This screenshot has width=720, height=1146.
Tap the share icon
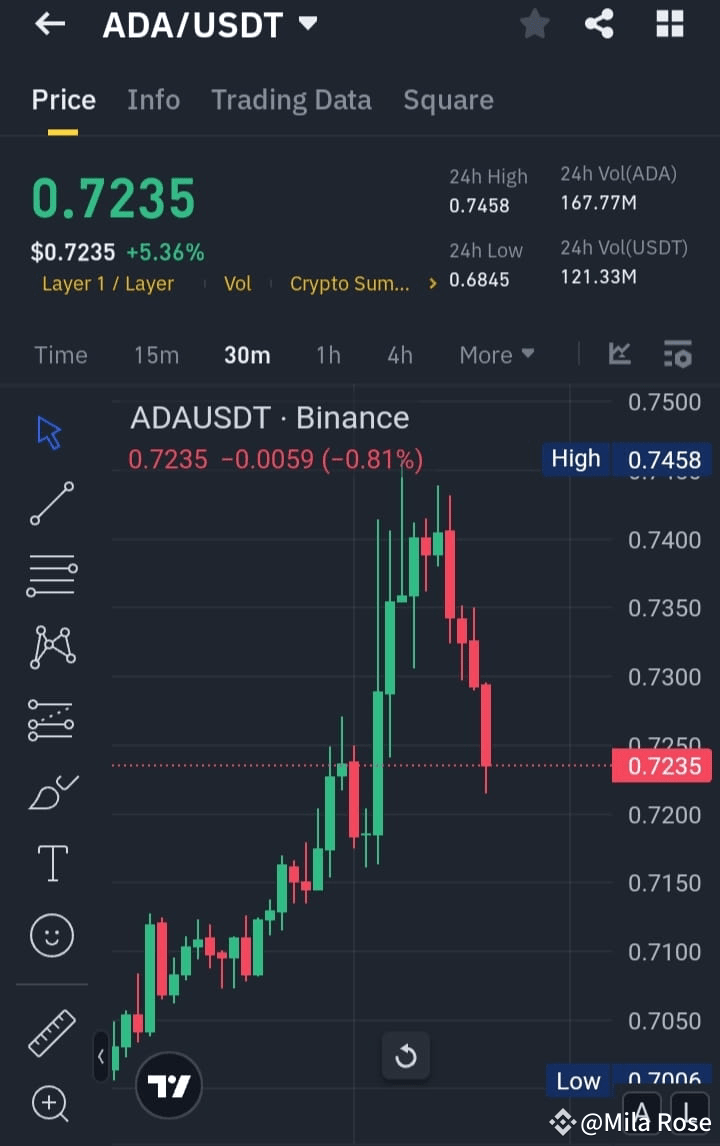(599, 24)
